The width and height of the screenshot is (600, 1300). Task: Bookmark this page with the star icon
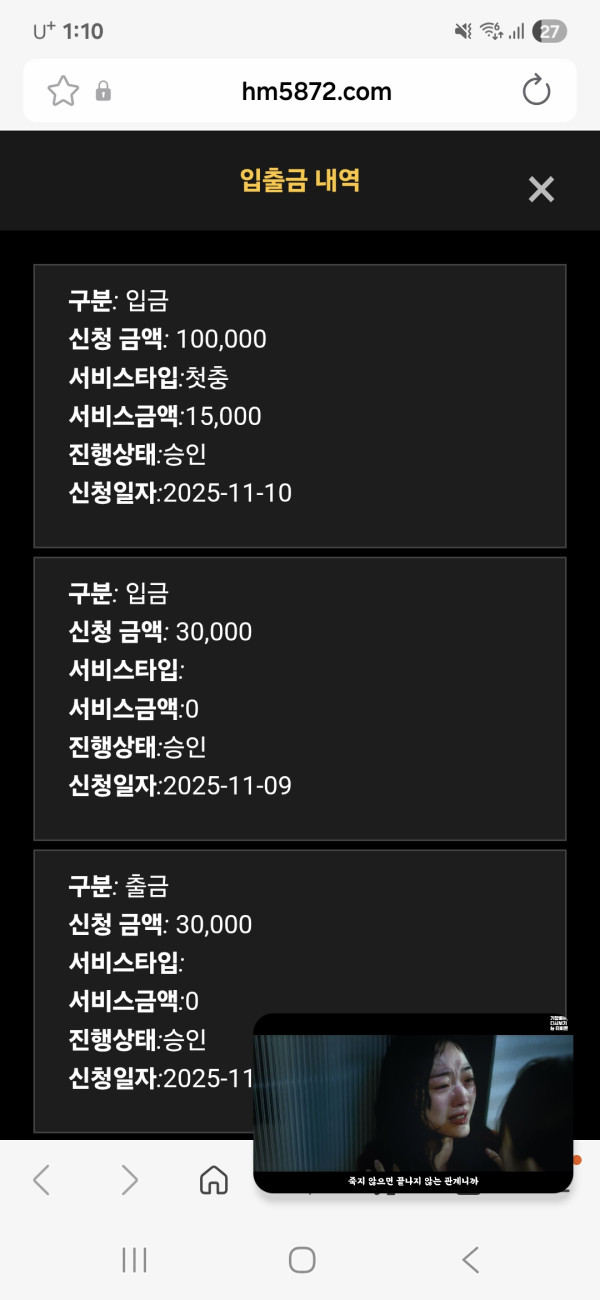point(63,92)
